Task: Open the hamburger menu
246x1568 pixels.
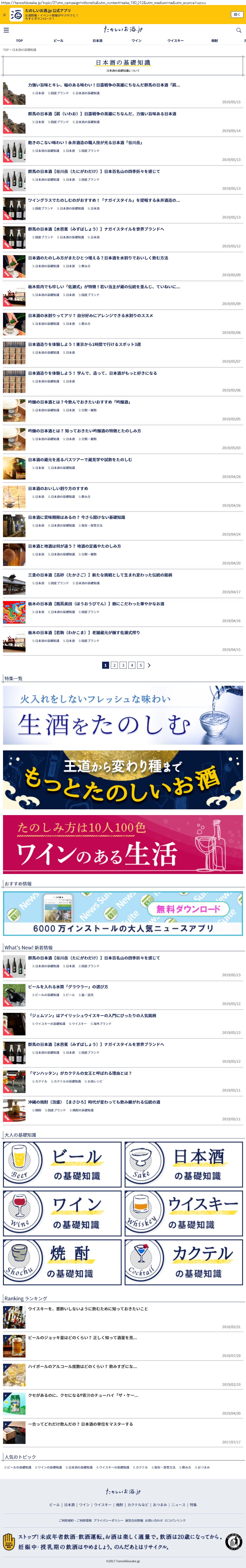Action: 6,30
